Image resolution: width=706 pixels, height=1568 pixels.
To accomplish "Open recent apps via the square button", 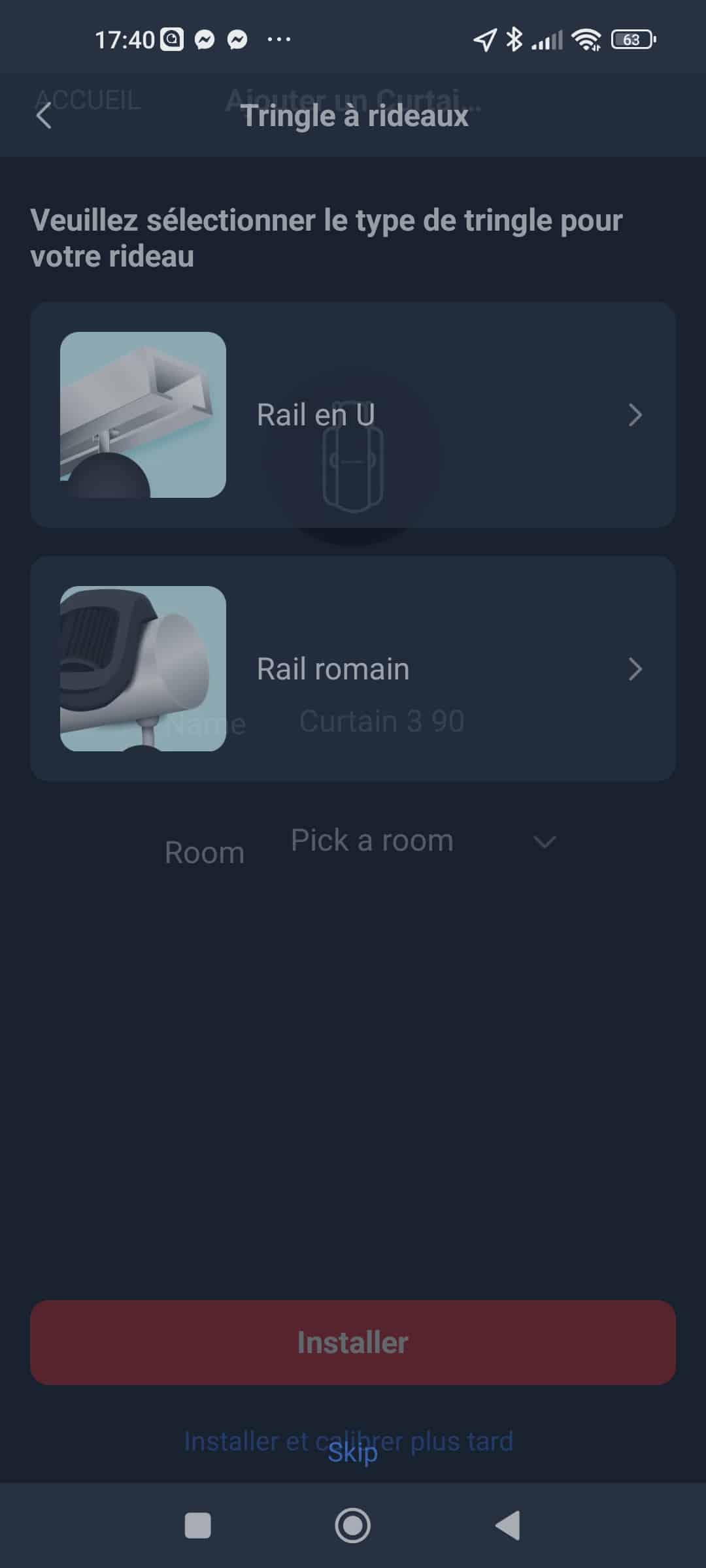I will tap(197, 1526).
